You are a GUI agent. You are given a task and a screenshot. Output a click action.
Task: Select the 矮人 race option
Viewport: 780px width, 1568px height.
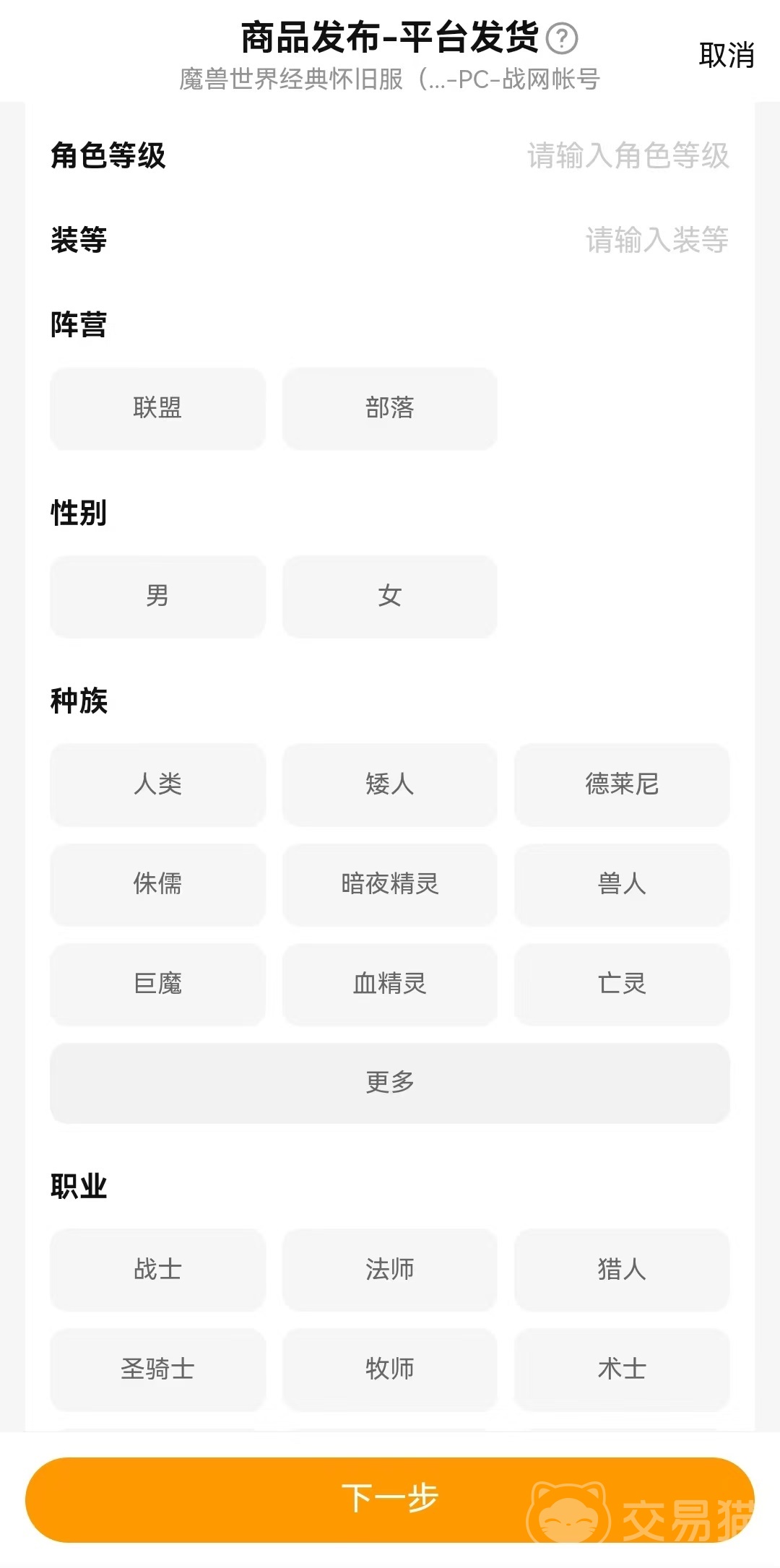(389, 784)
